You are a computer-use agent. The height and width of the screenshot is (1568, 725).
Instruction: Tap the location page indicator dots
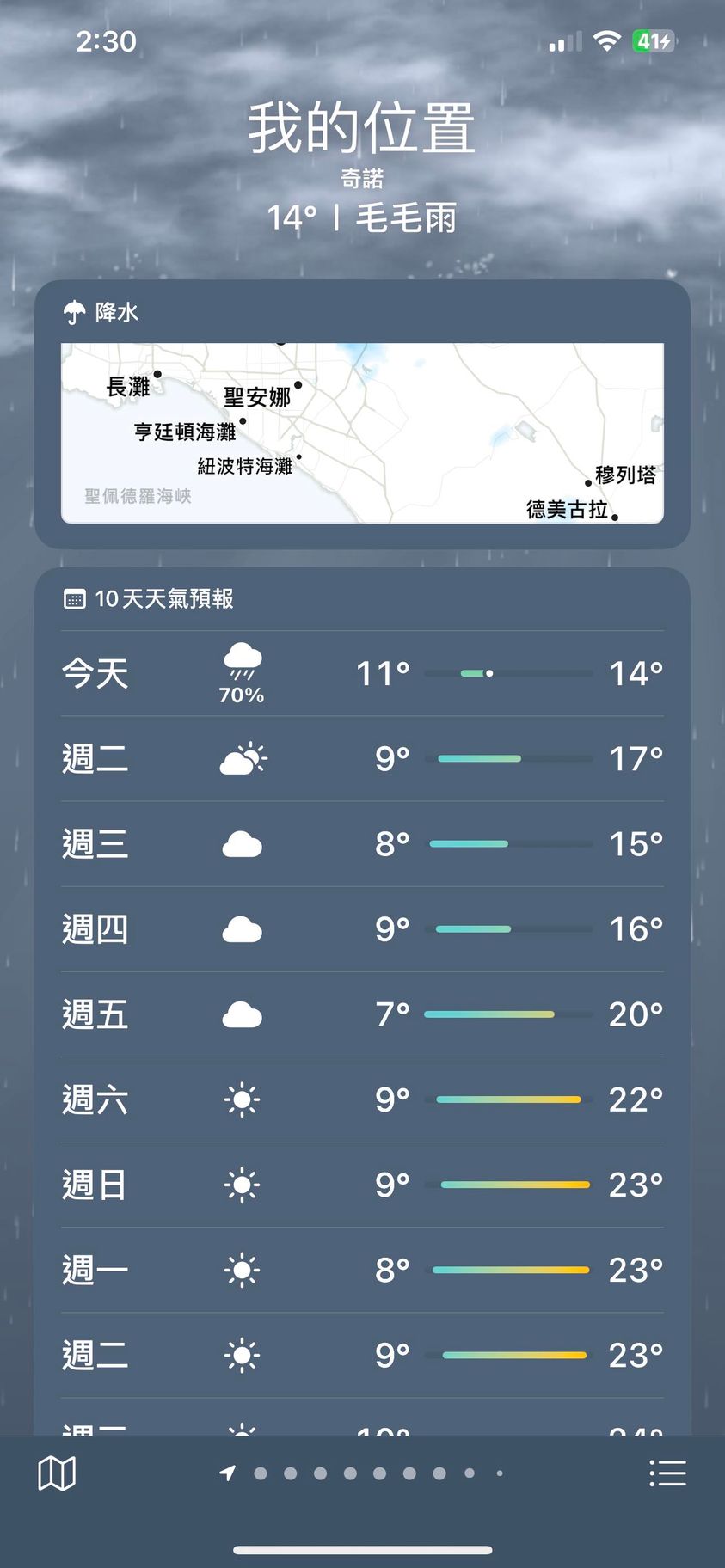click(364, 1473)
